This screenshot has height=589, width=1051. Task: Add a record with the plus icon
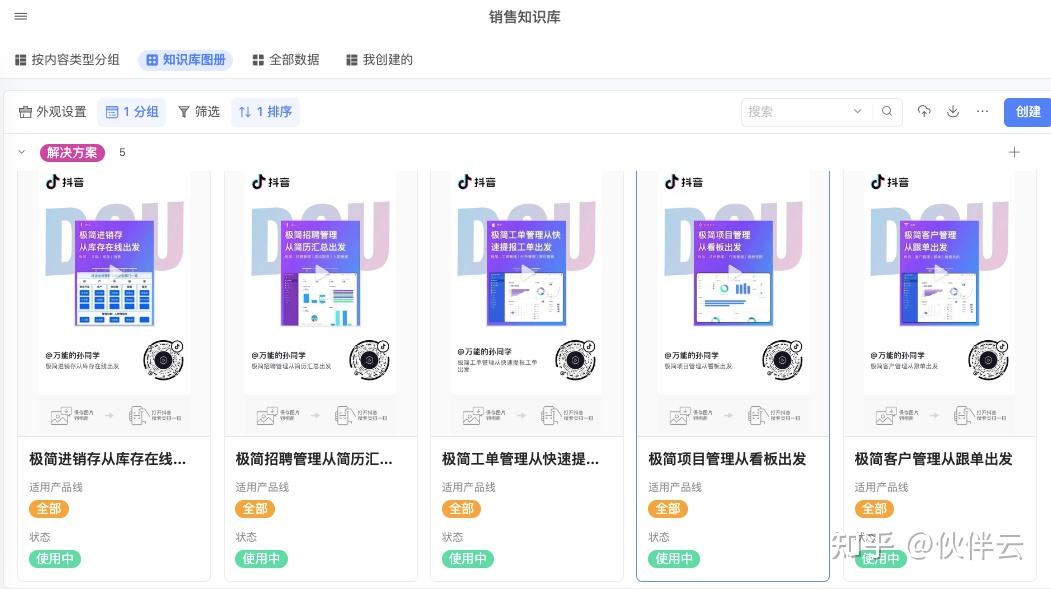tap(1014, 152)
